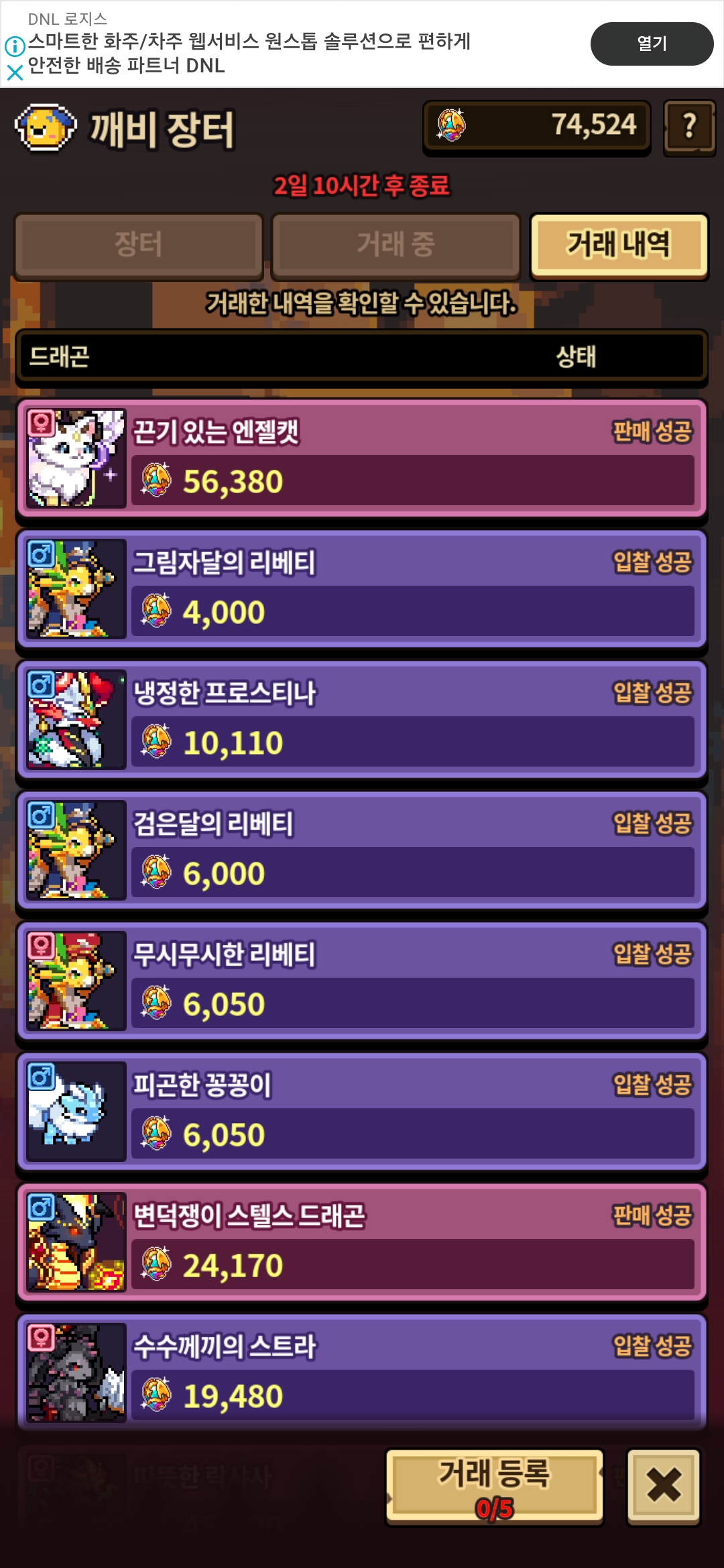Switch to the 거래 중 tab
Image resolution: width=724 pixels, height=1568 pixels.
coord(396,245)
